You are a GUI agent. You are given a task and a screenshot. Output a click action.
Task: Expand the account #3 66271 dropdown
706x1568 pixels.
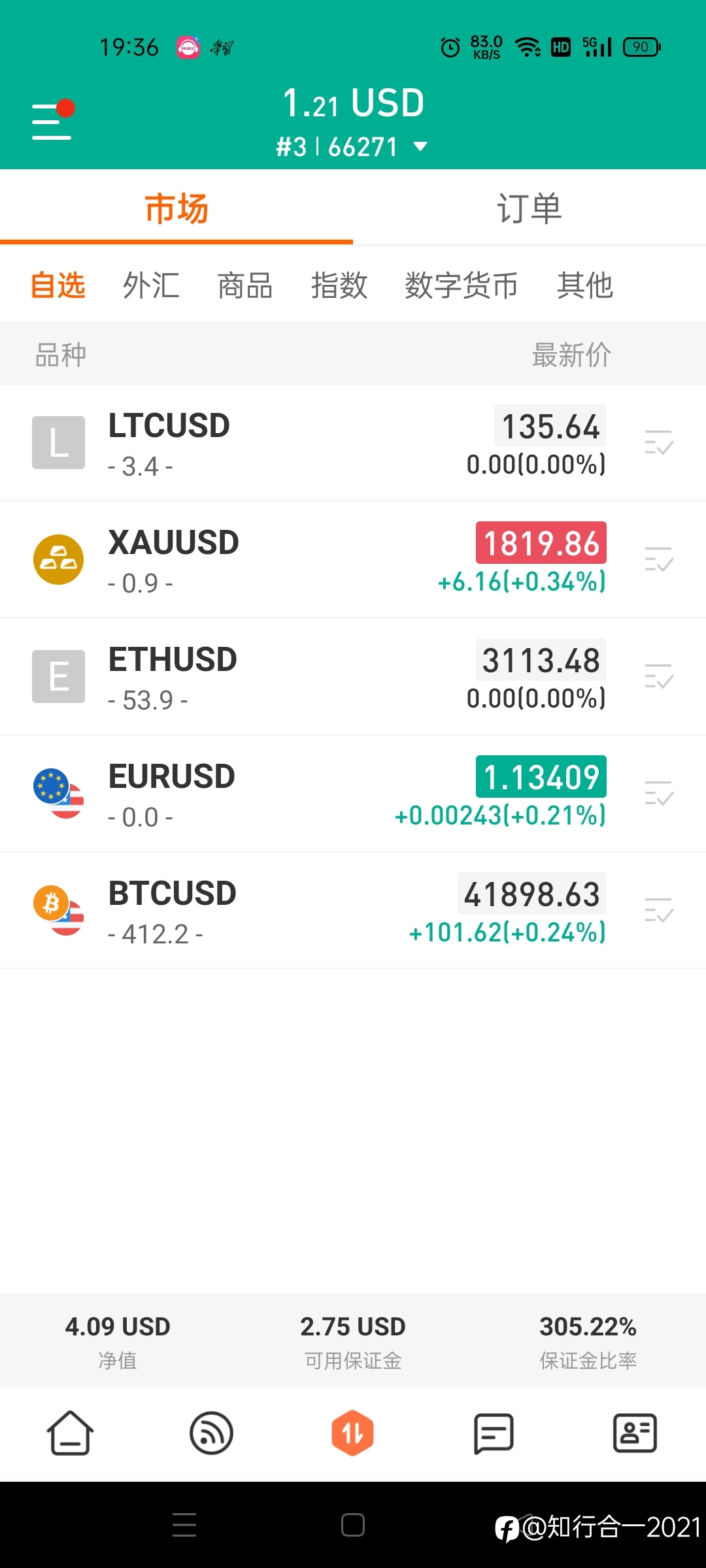[x=352, y=147]
